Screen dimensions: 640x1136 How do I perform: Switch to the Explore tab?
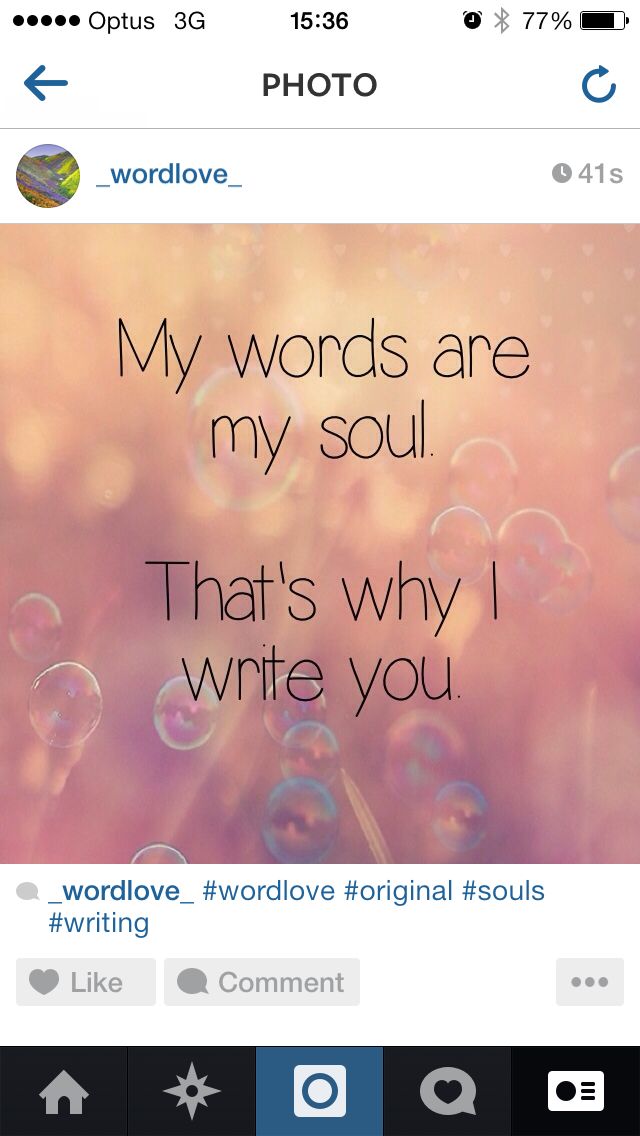click(x=192, y=1091)
